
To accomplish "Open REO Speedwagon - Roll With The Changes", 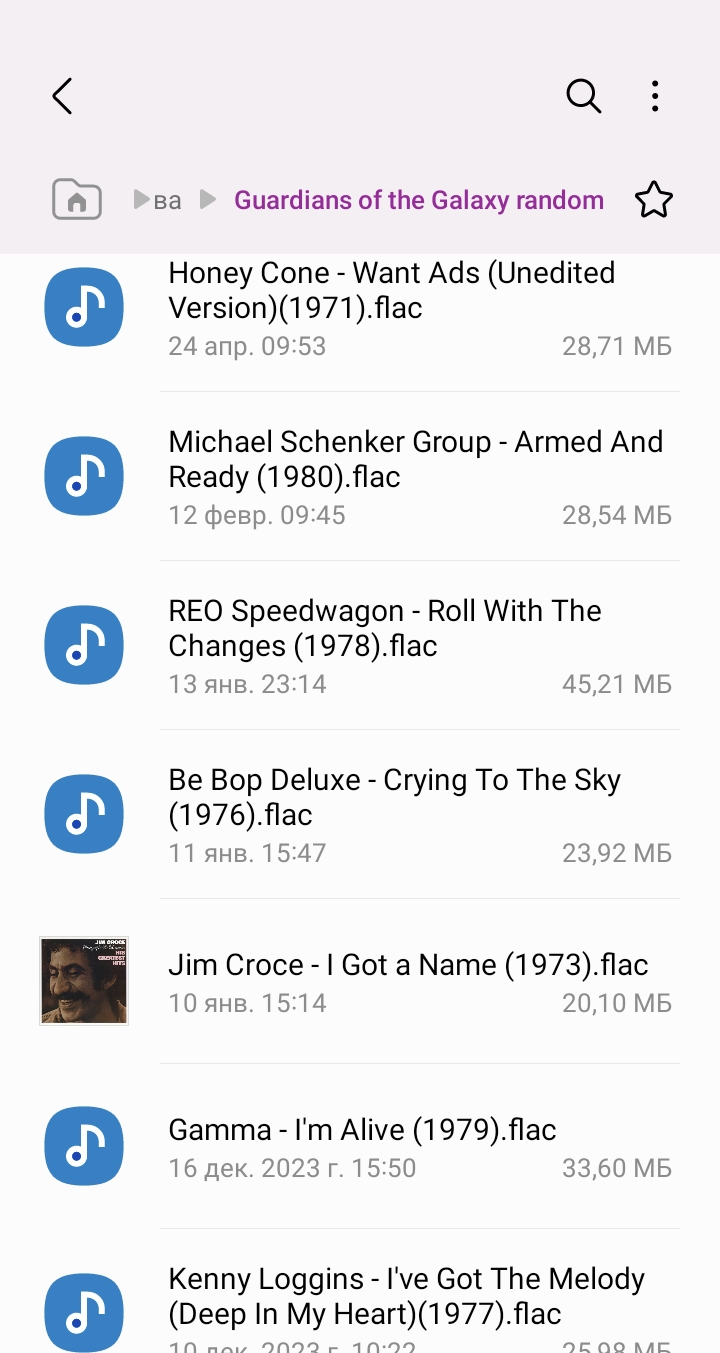I will [x=385, y=629].
